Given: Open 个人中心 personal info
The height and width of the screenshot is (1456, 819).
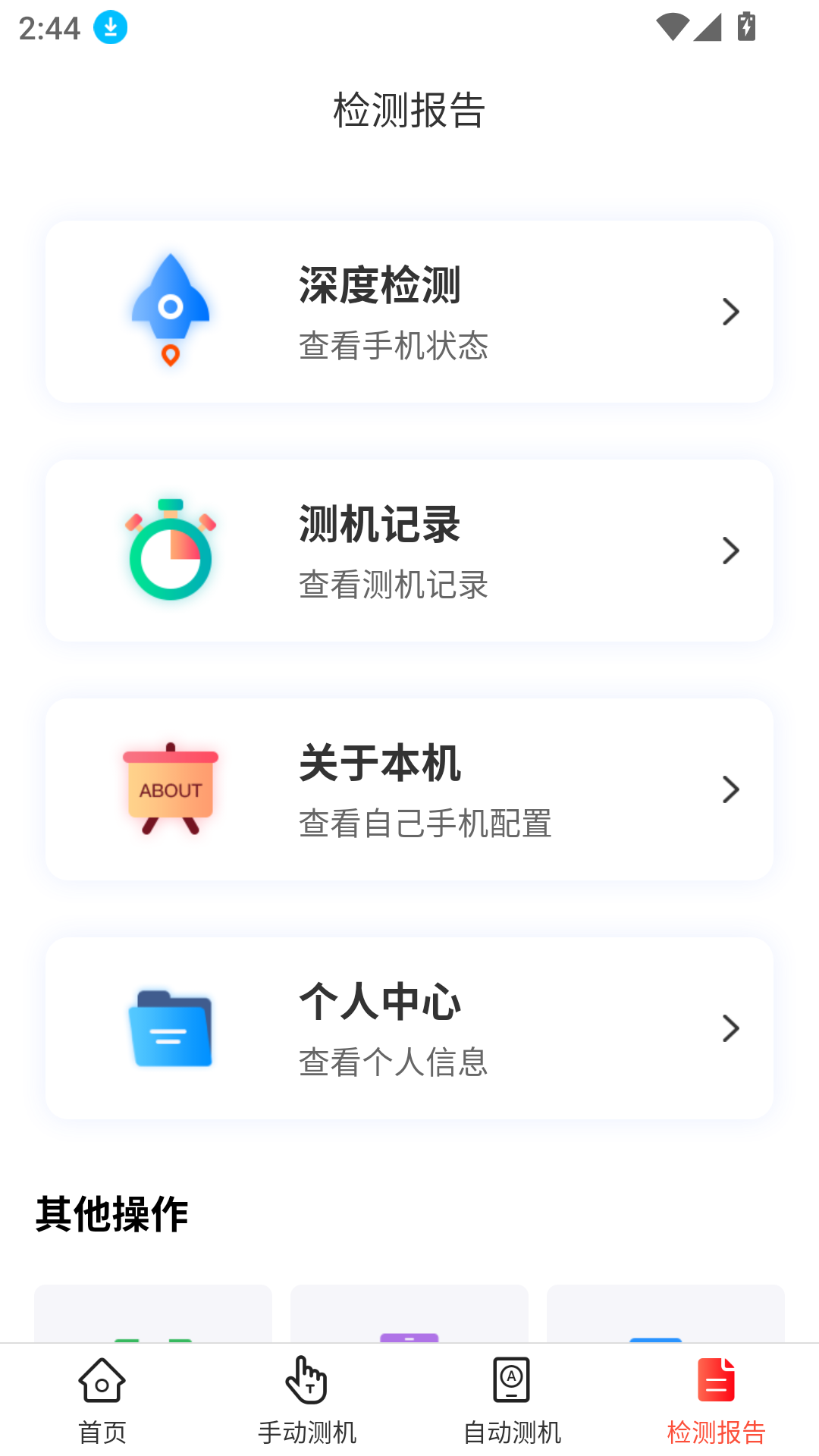Looking at the screenshot, I should coord(409,1028).
